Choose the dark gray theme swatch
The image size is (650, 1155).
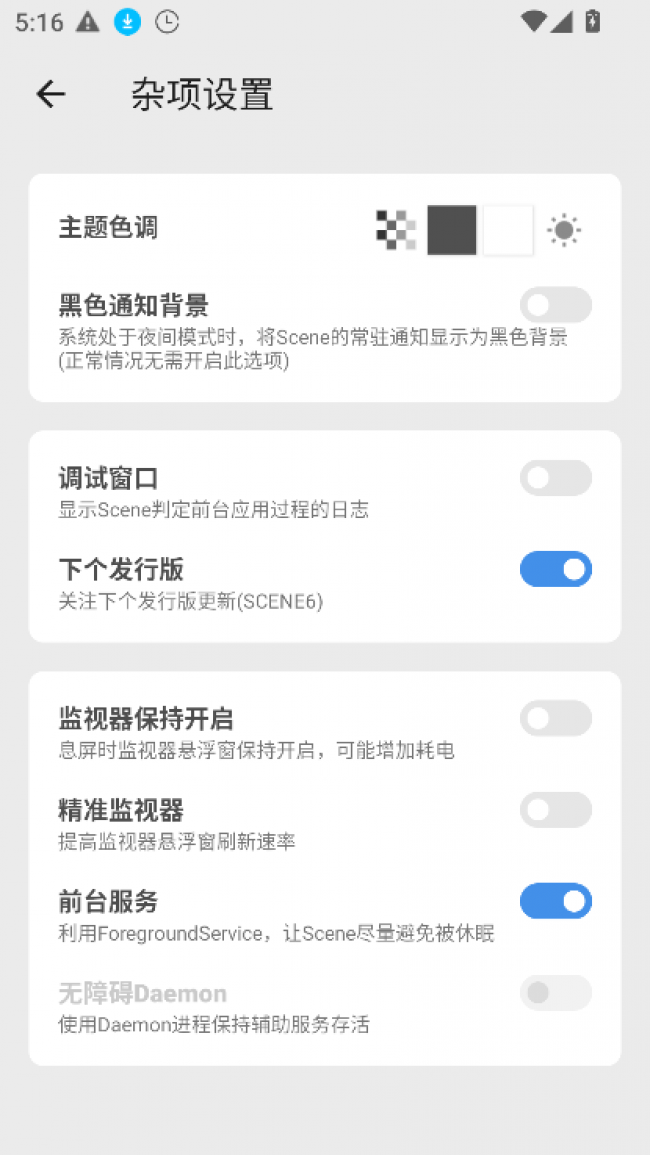pyautogui.click(x=452, y=230)
